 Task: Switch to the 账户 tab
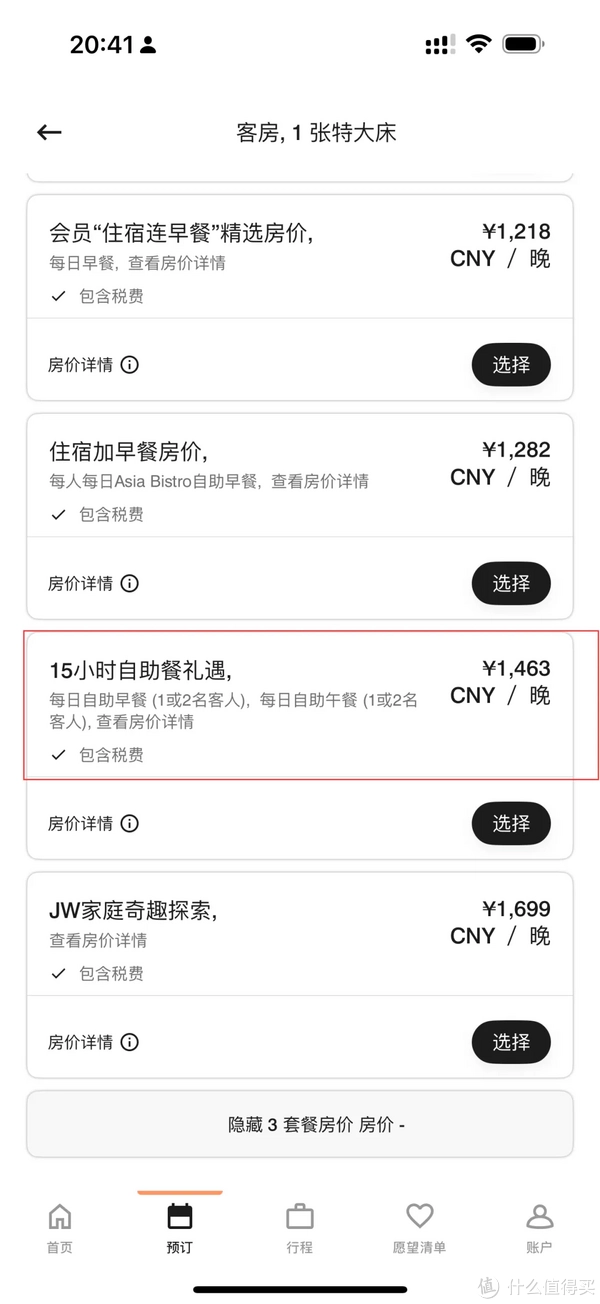click(540, 1228)
